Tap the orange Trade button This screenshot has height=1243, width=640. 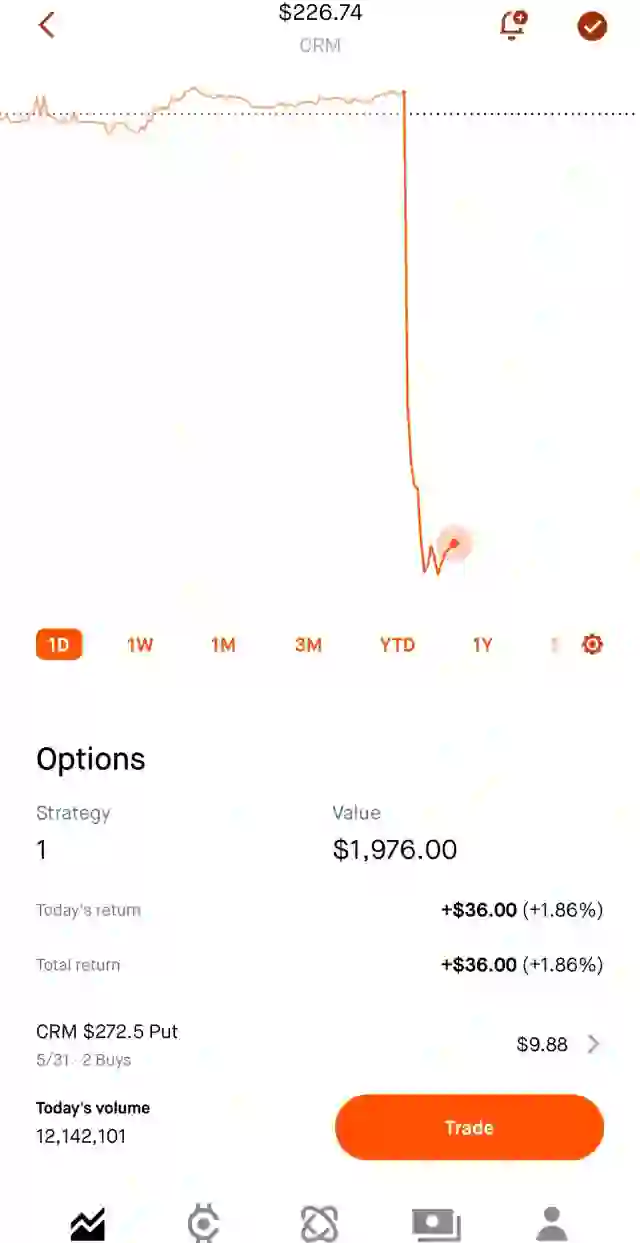(x=469, y=1127)
